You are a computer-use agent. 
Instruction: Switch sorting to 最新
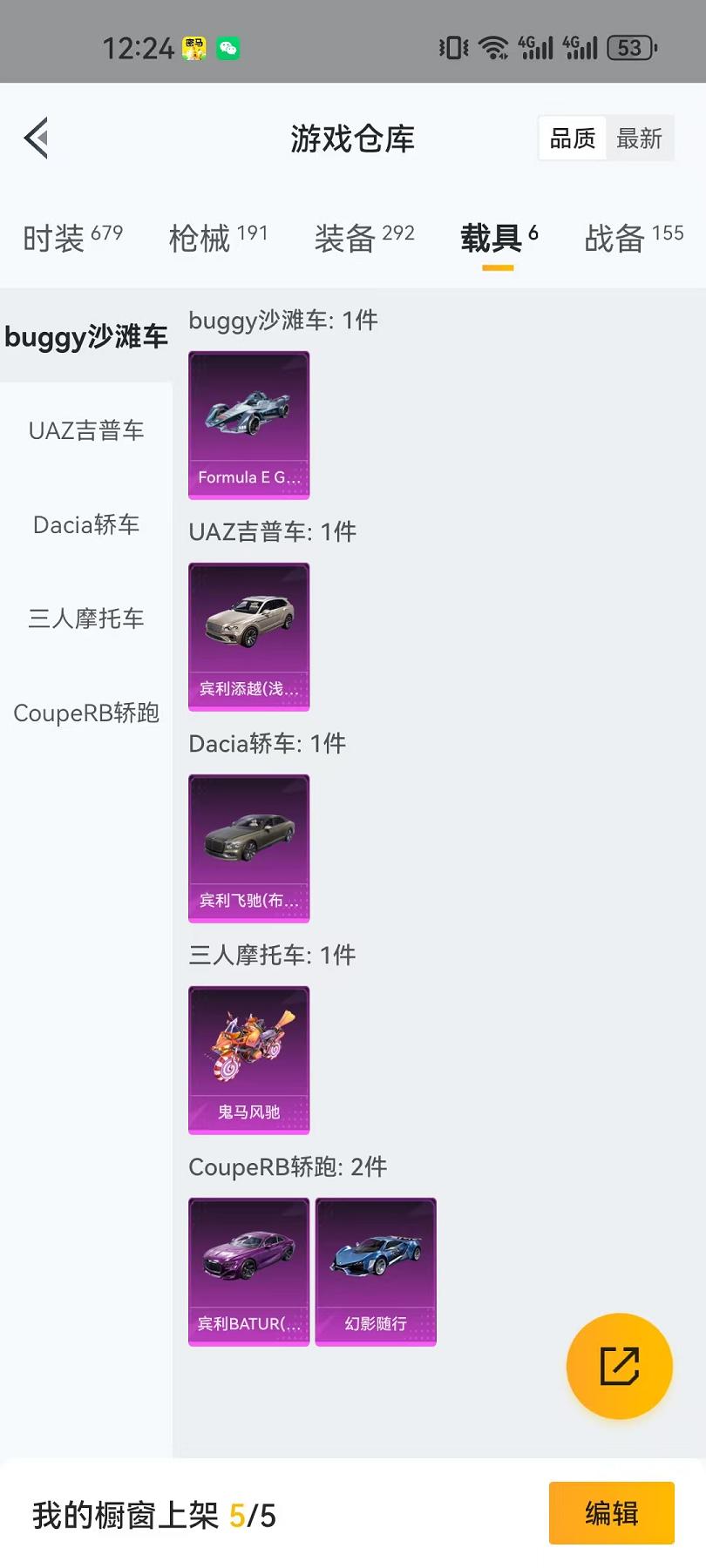click(x=641, y=138)
